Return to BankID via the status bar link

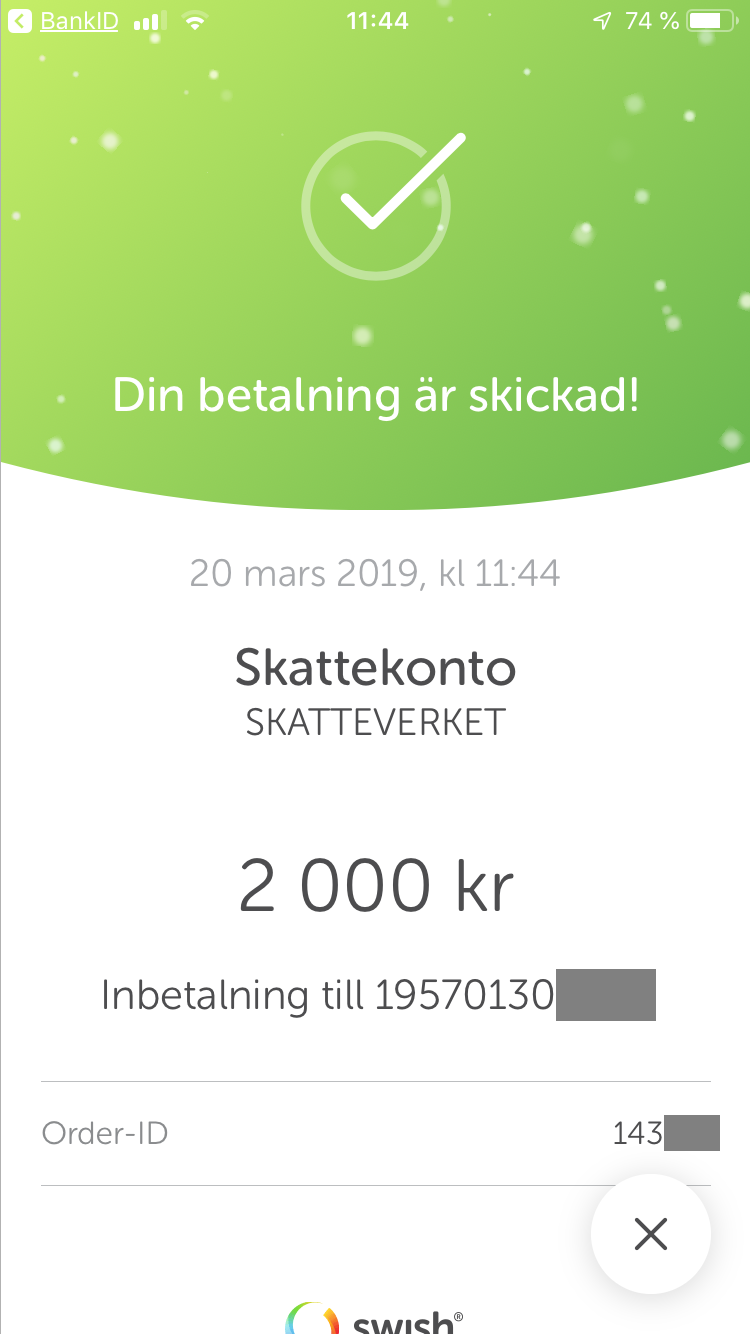pyautogui.click(x=64, y=21)
